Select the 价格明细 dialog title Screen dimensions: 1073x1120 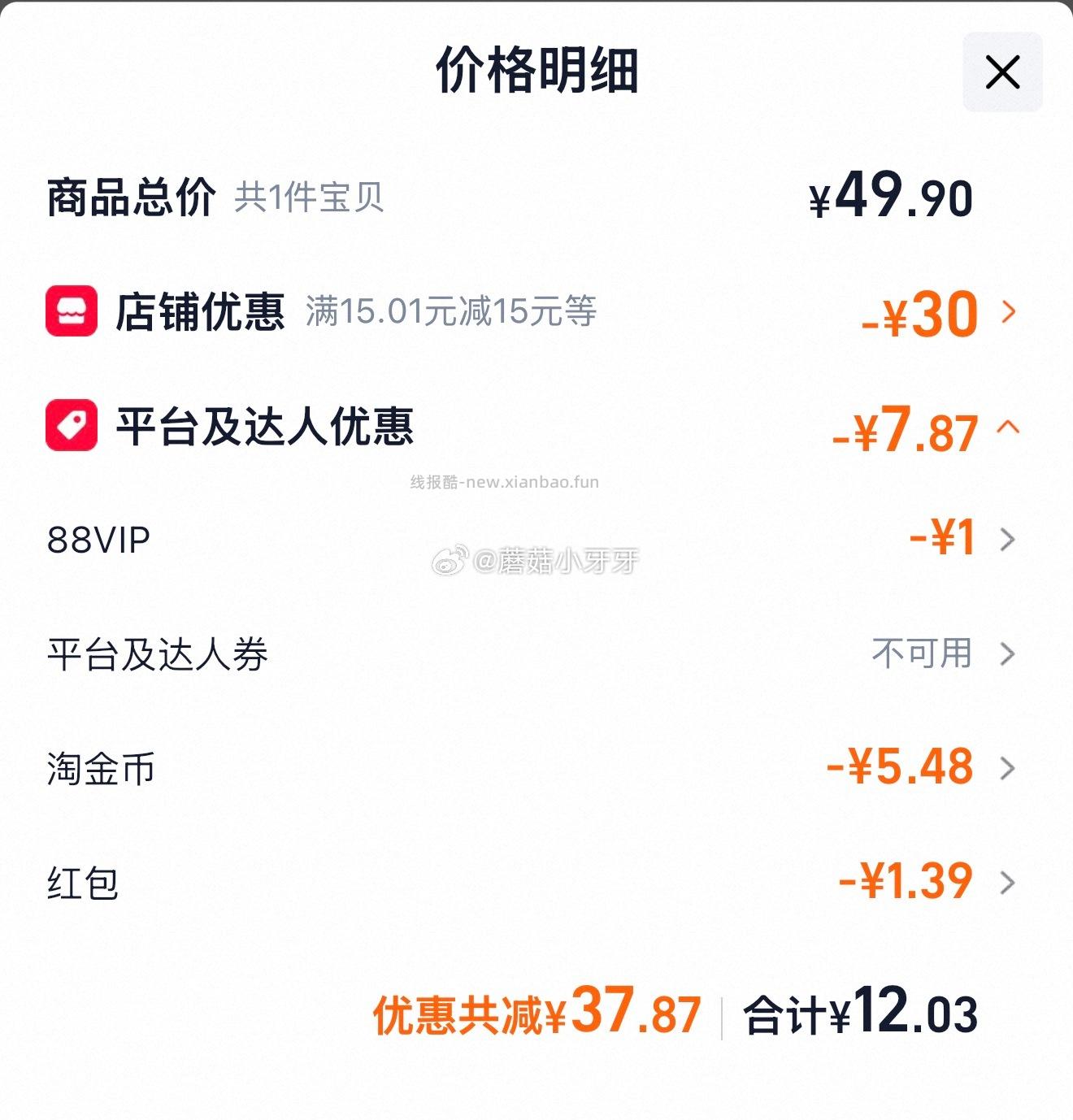(x=536, y=72)
